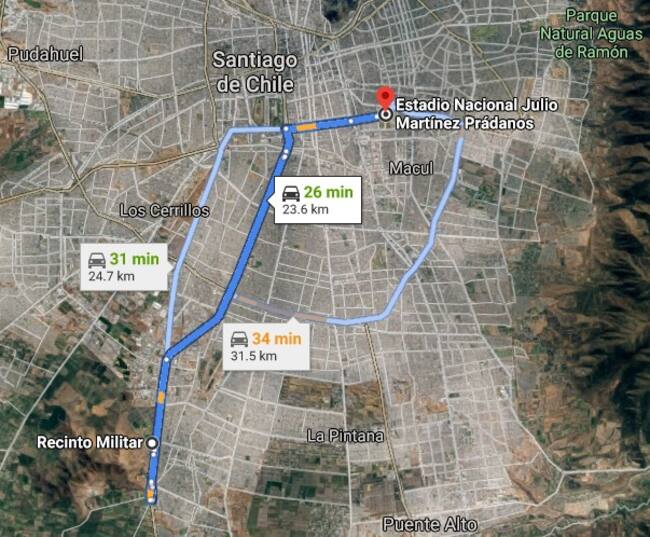Tap the Recinto Militar origin marker
This screenshot has width=650, height=537.
(x=152, y=442)
